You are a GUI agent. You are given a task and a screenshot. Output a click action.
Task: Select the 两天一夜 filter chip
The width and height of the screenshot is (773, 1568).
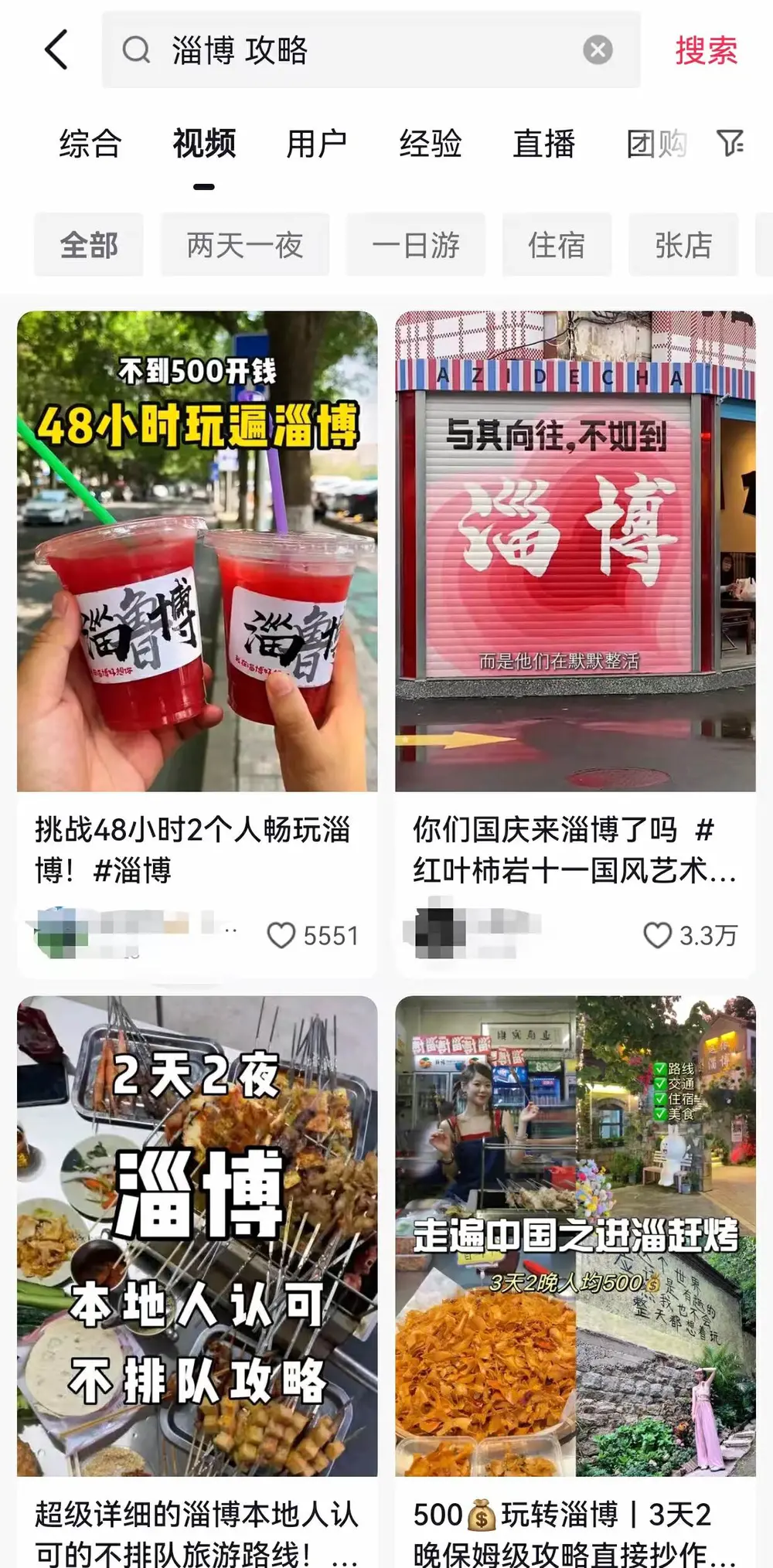(245, 245)
